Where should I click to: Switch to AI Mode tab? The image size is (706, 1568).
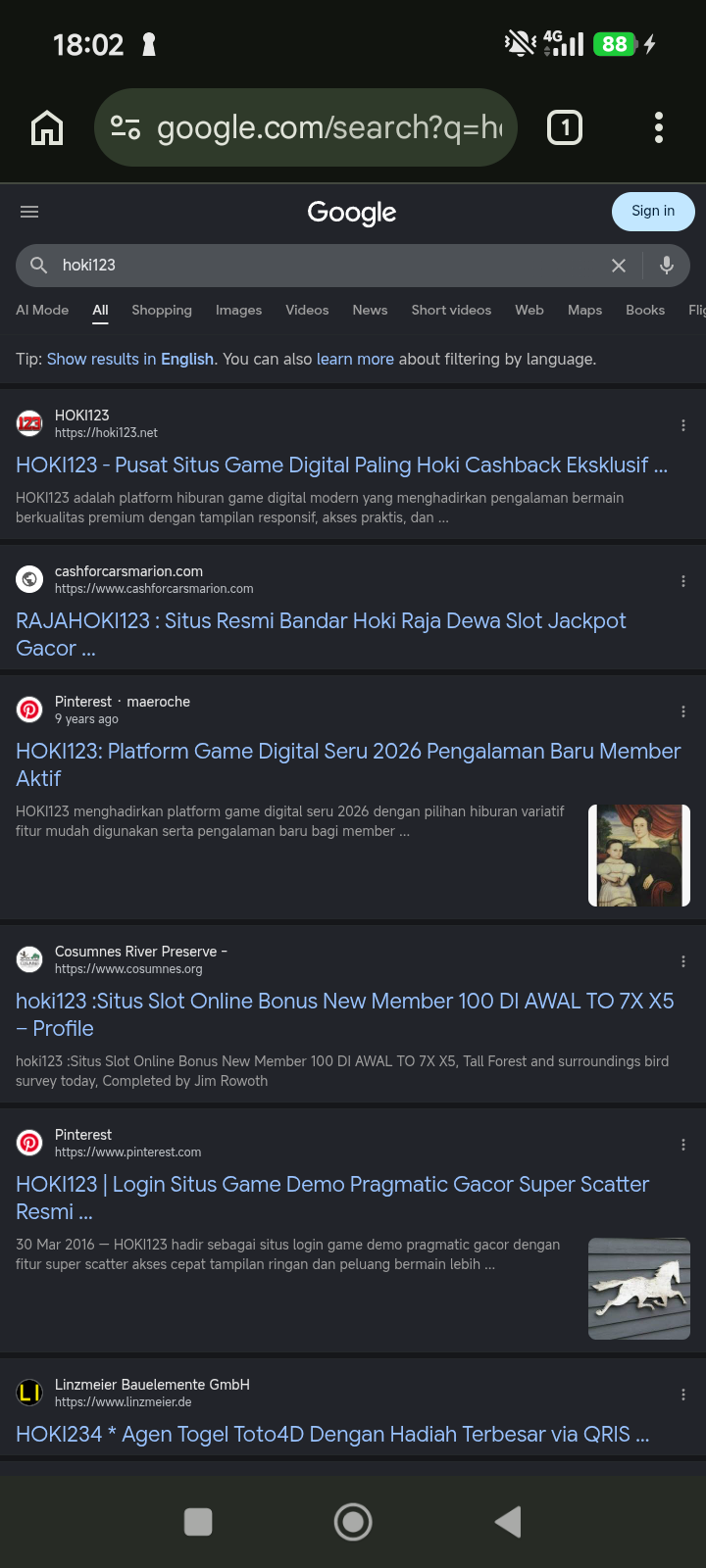click(x=42, y=310)
